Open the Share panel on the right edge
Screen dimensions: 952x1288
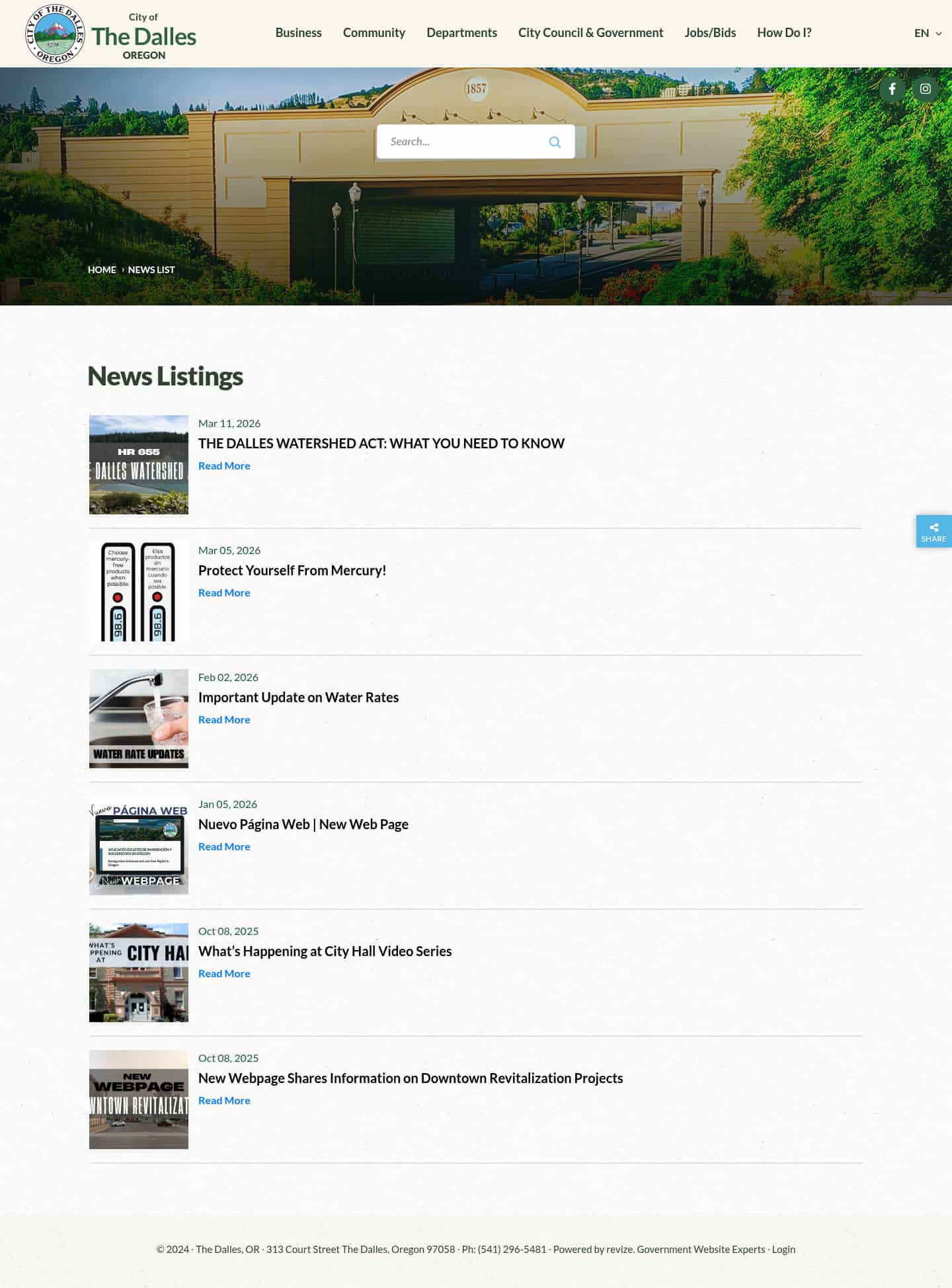(x=933, y=532)
